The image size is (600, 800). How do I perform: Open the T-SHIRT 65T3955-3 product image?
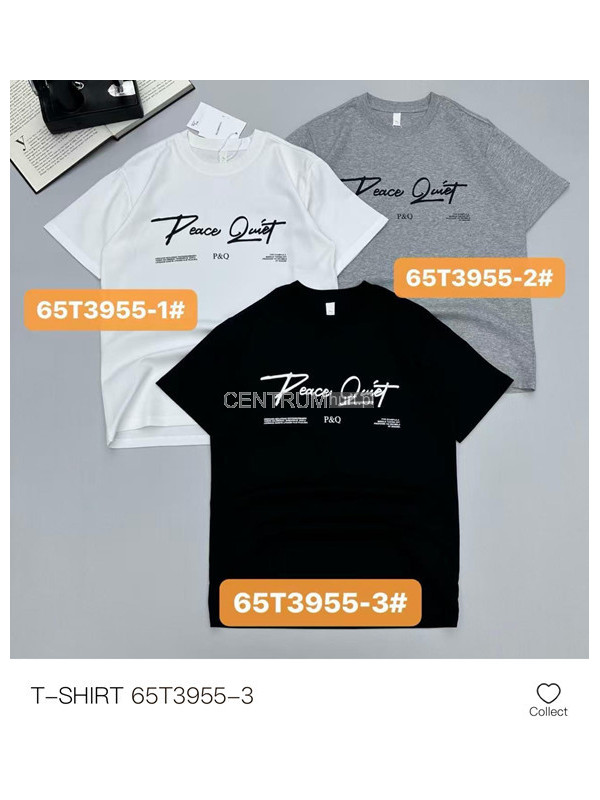point(300,370)
